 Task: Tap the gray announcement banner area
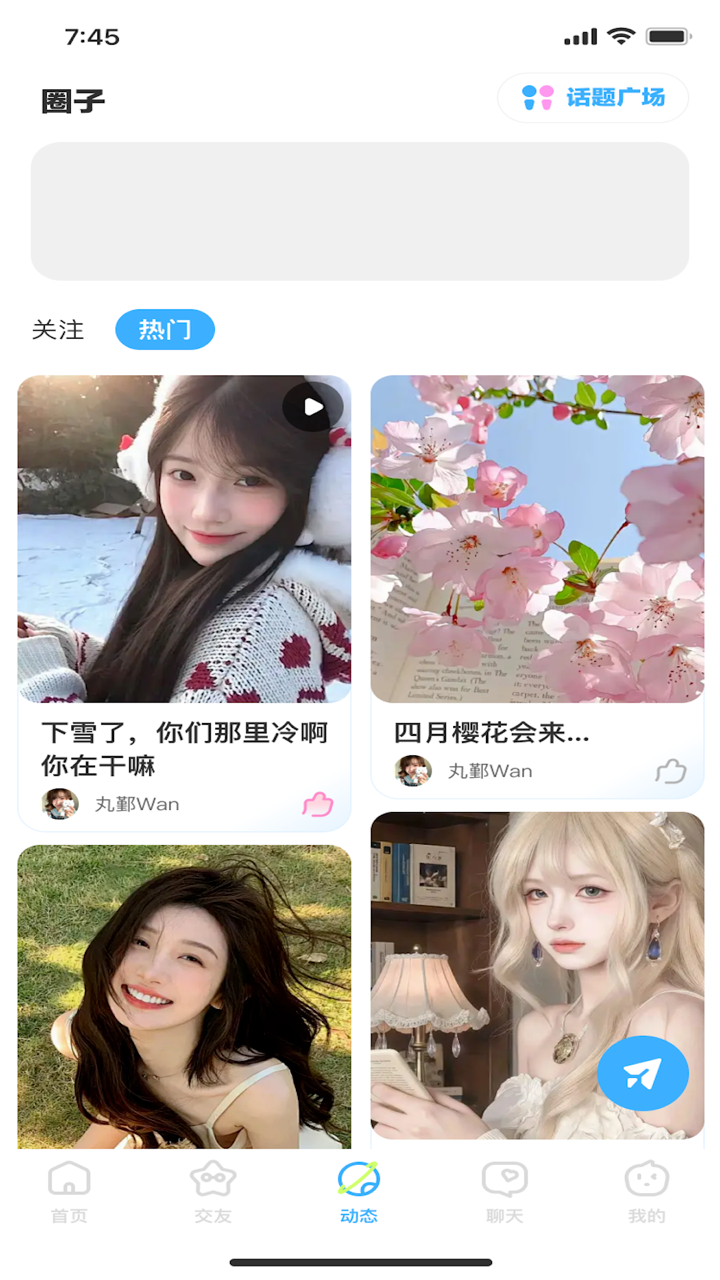click(360, 210)
